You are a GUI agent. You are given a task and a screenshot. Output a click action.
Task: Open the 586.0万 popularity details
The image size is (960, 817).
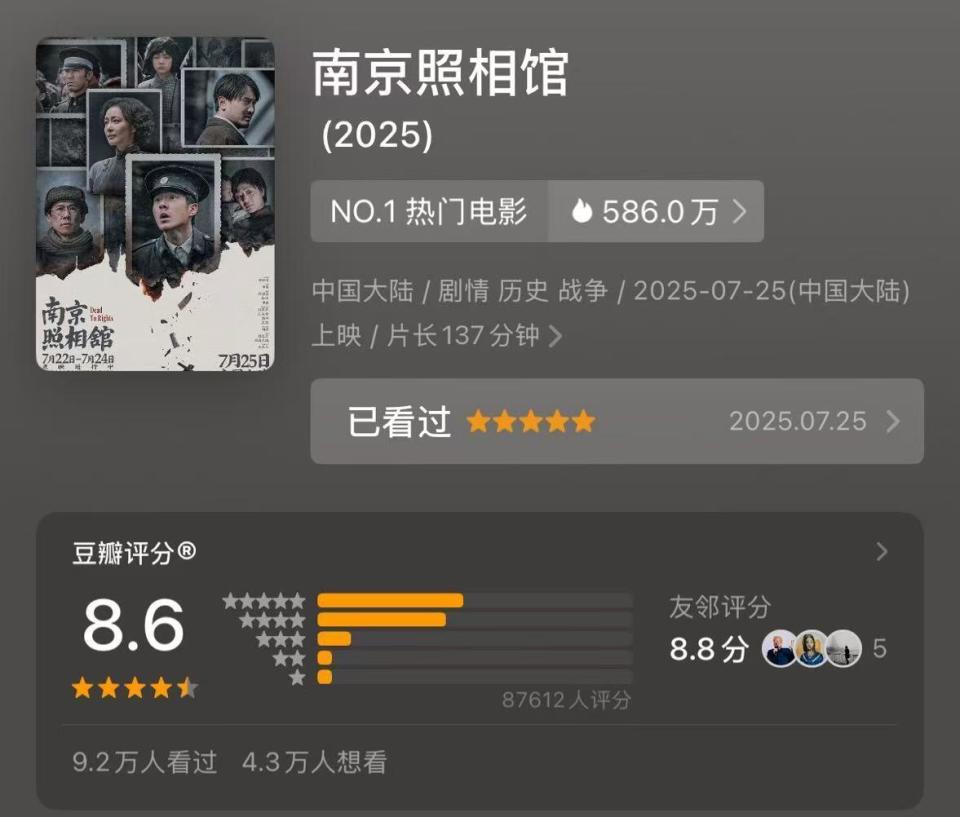click(658, 211)
